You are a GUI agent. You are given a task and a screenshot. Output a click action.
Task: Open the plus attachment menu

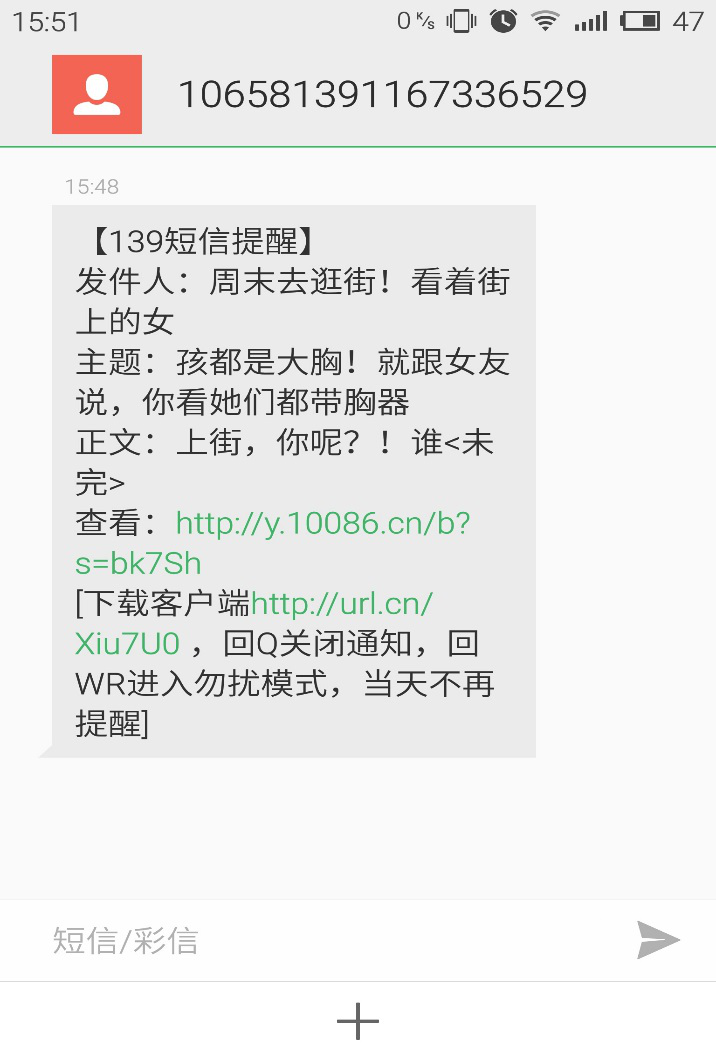click(358, 1021)
